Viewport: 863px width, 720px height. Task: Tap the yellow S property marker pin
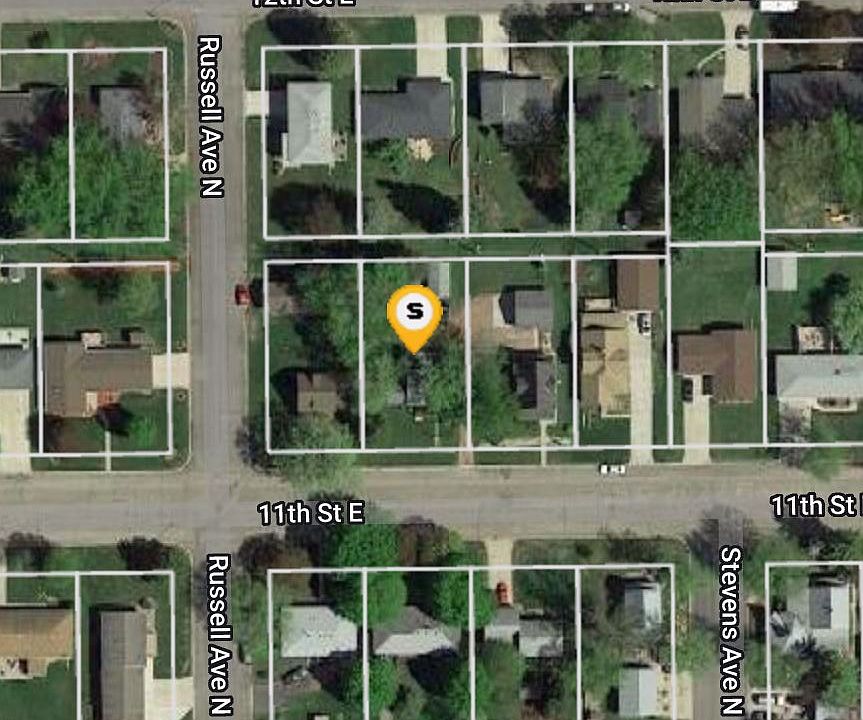click(415, 314)
